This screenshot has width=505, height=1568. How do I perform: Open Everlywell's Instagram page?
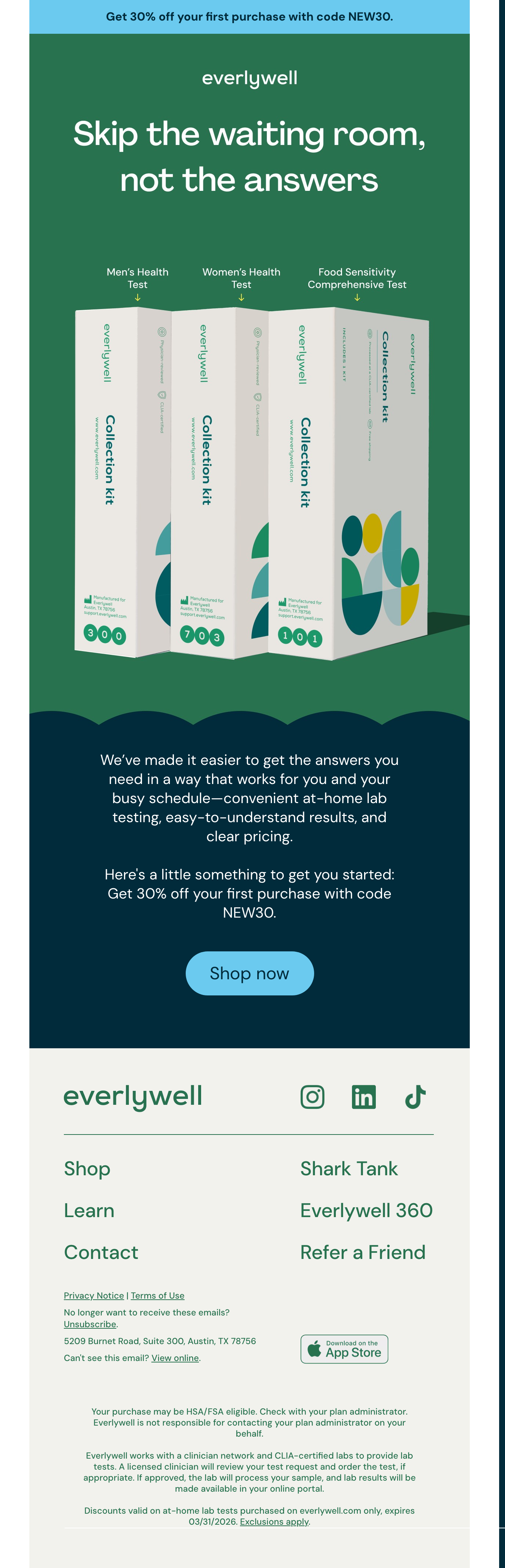click(312, 1096)
